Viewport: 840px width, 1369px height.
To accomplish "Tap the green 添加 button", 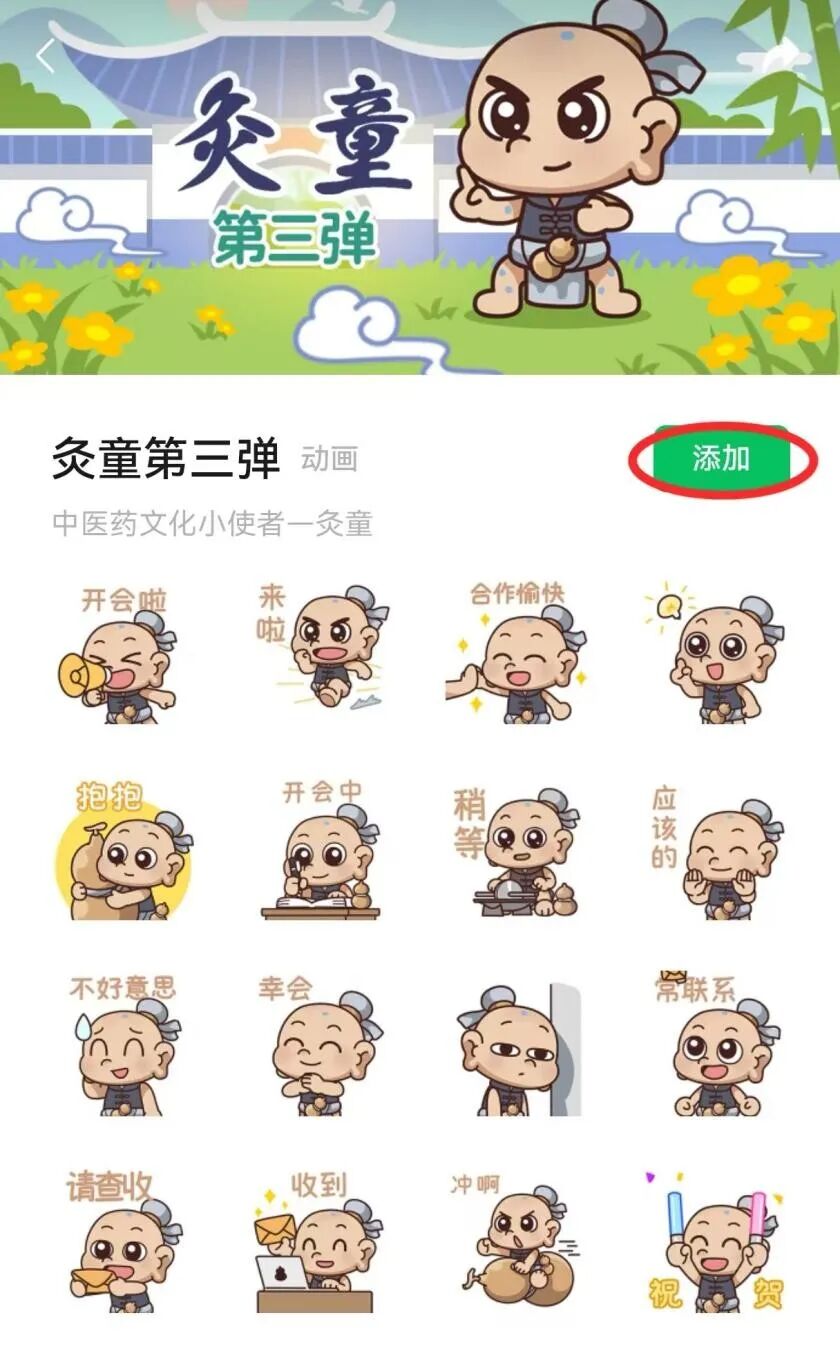I will 720,459.
